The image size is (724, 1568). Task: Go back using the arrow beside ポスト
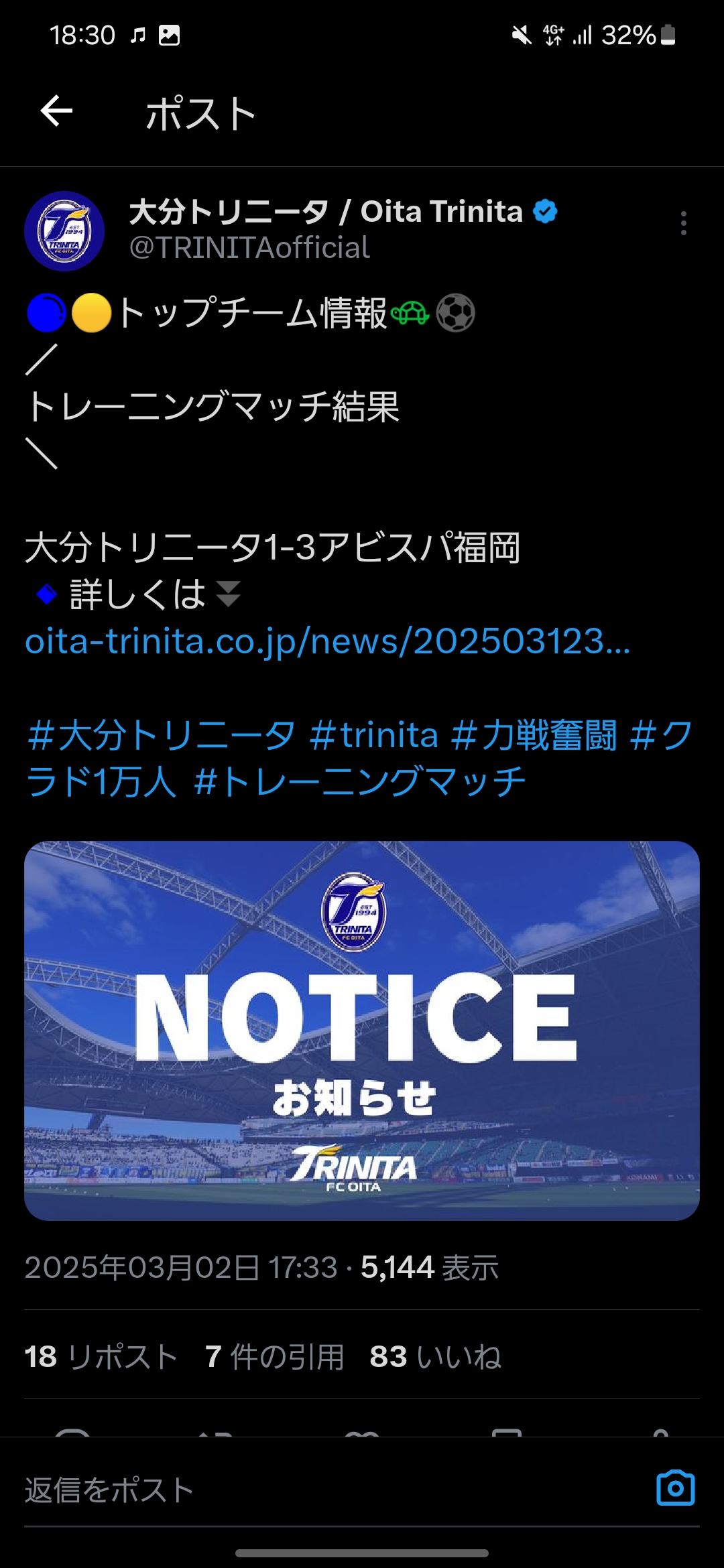click(56, 111)
